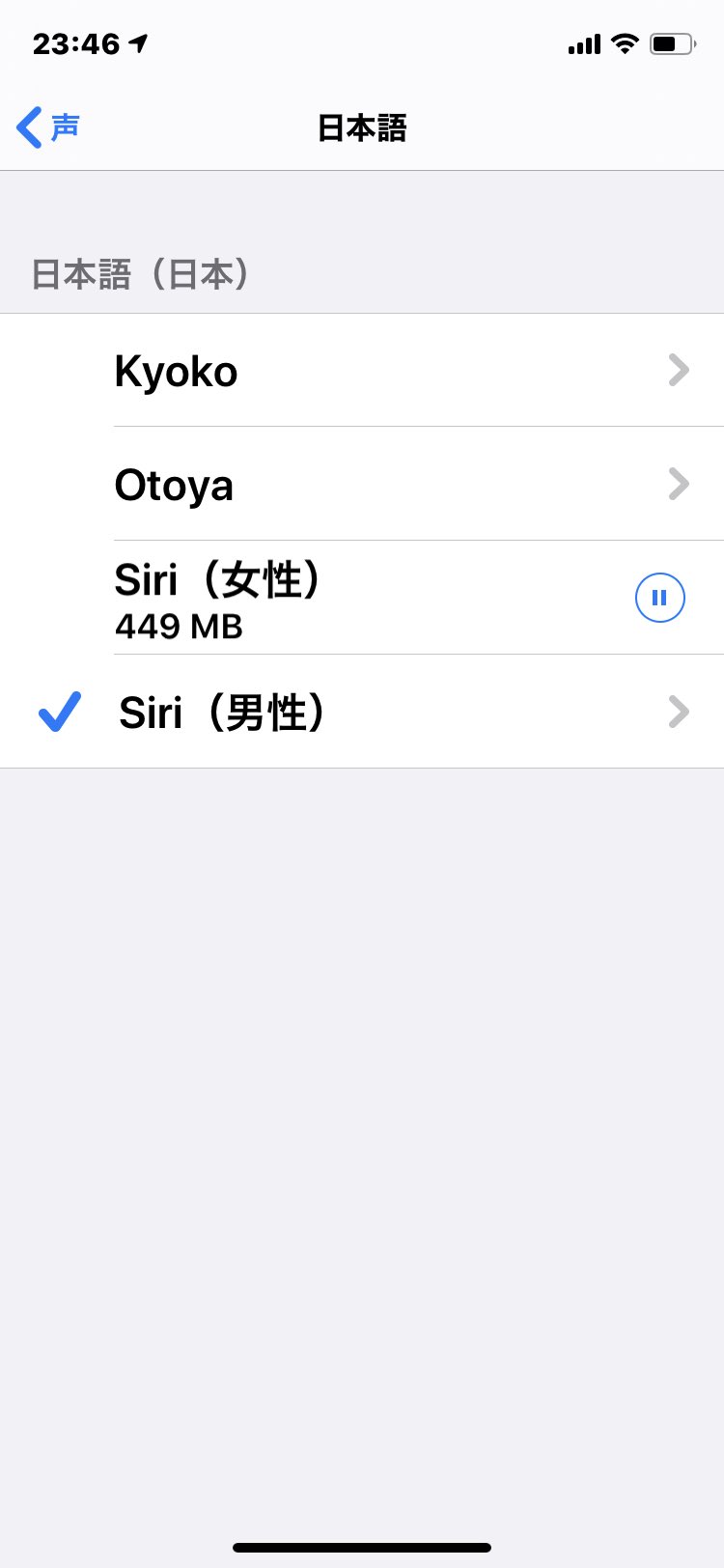Go back to the 声 screen
The image size is (724, 1568).
click(48, 127)
